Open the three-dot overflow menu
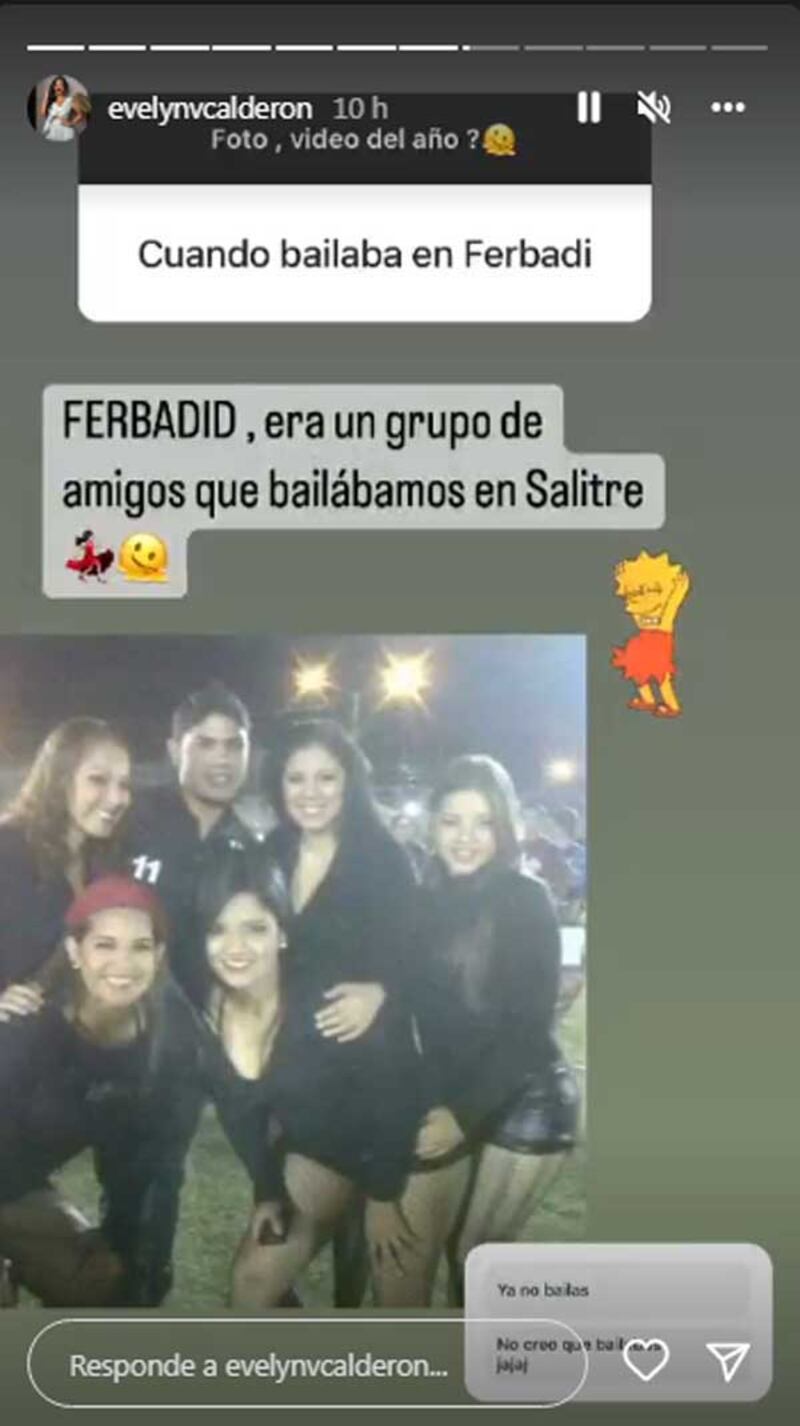The width and height of the screenshot is (800, 1426). 727,108
